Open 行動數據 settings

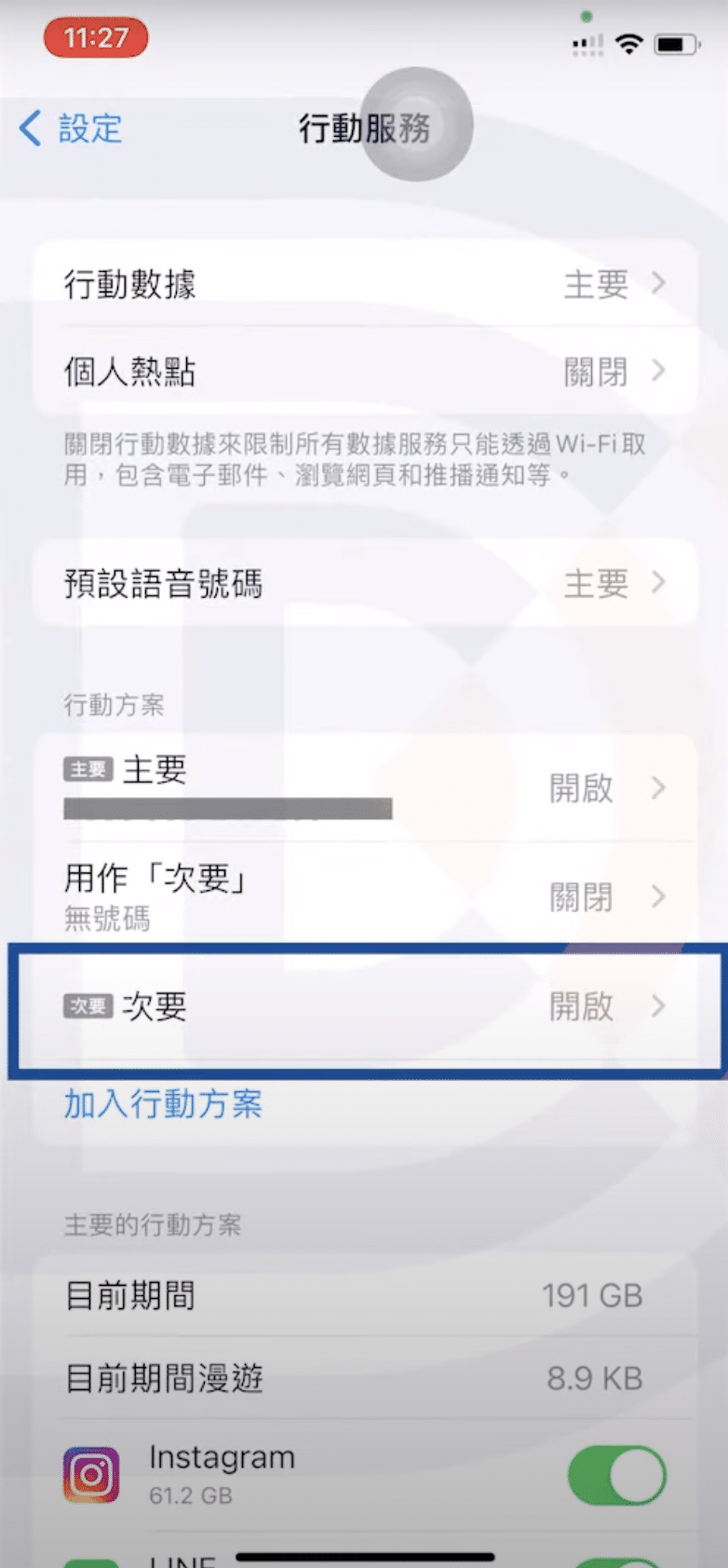[x=365, y=283]
